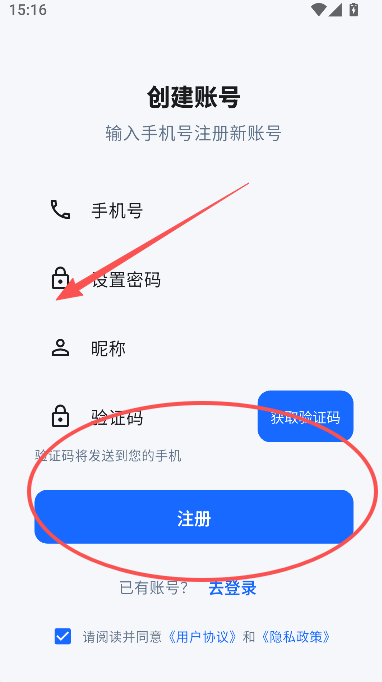Uncheck the agreement checkbox

[63, 637]
